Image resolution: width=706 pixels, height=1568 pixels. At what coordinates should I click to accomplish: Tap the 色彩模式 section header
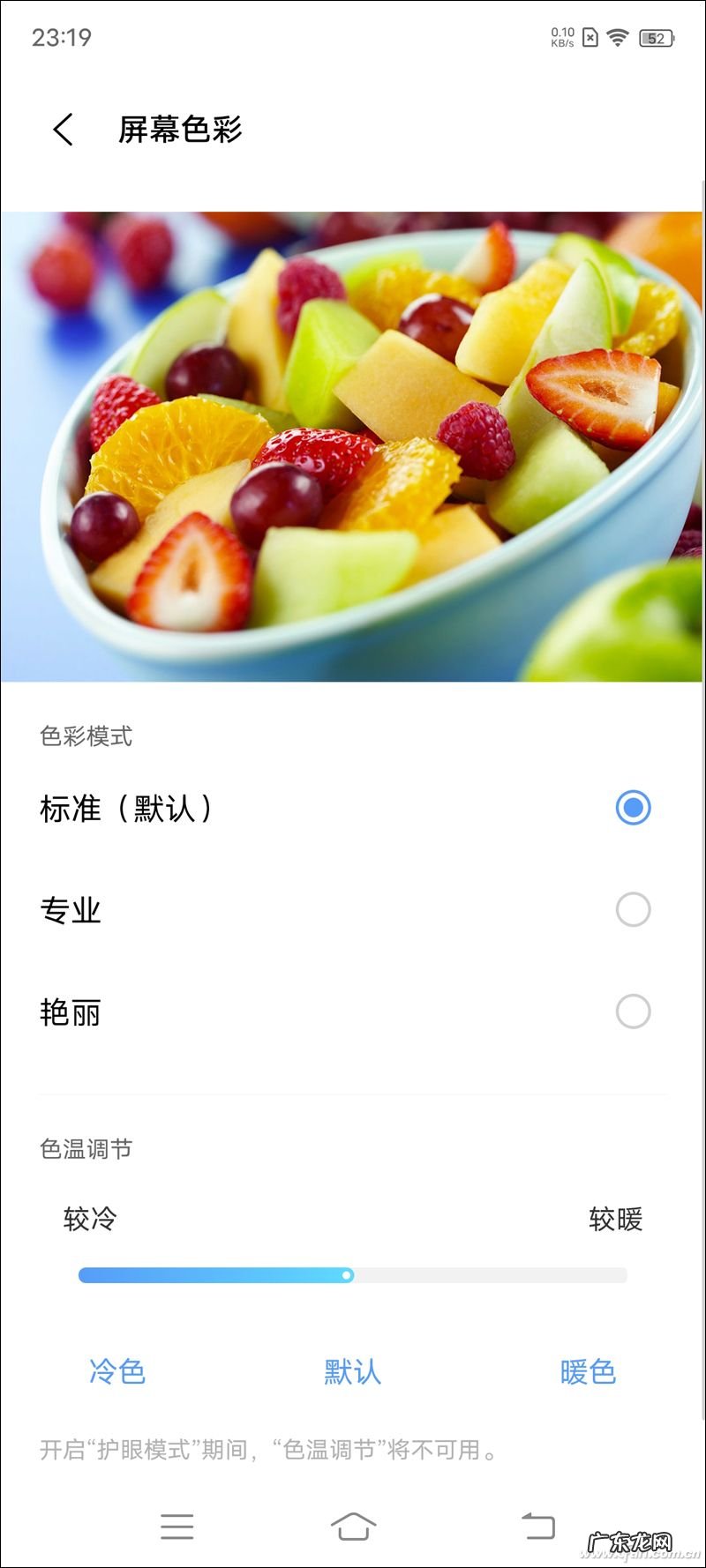point(85,738)
